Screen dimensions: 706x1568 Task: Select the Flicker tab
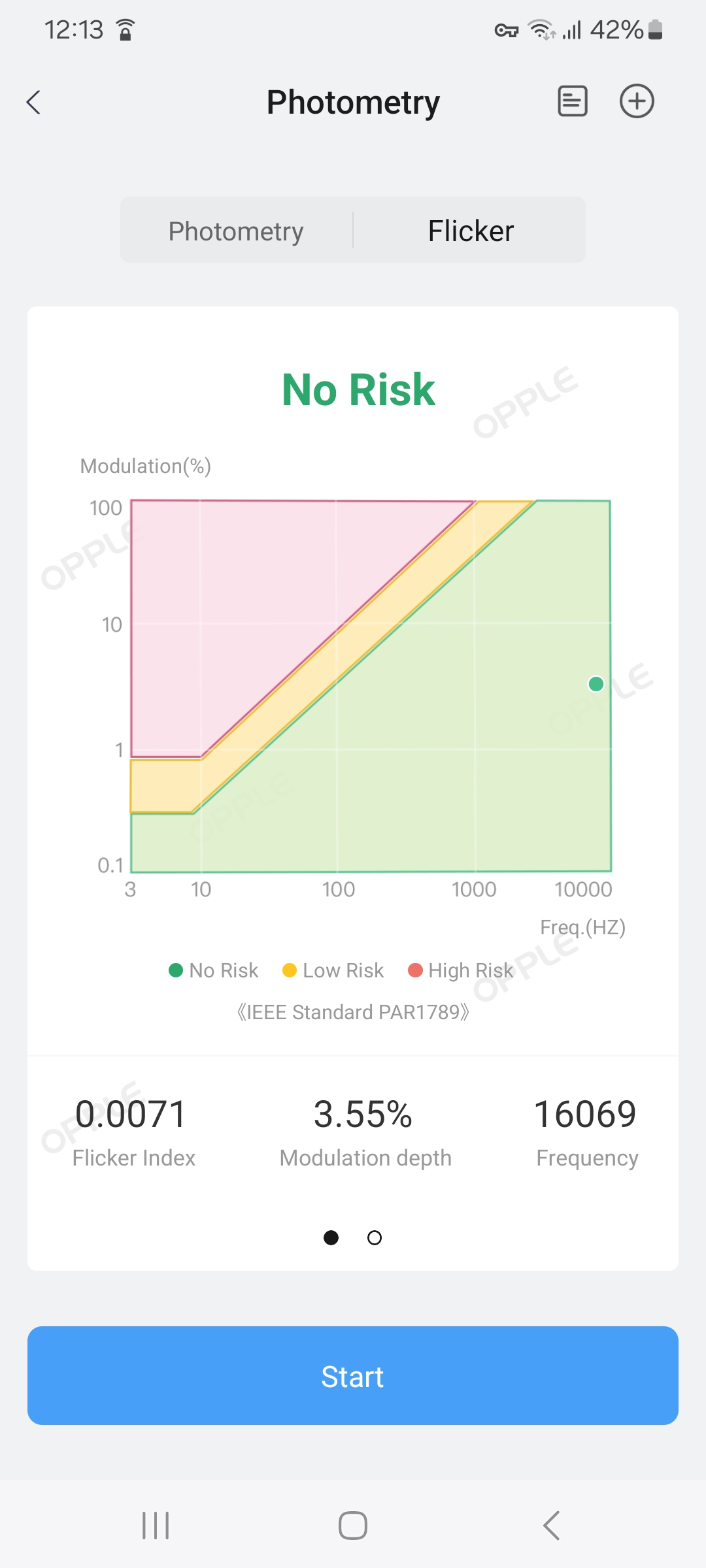(471, 231)
